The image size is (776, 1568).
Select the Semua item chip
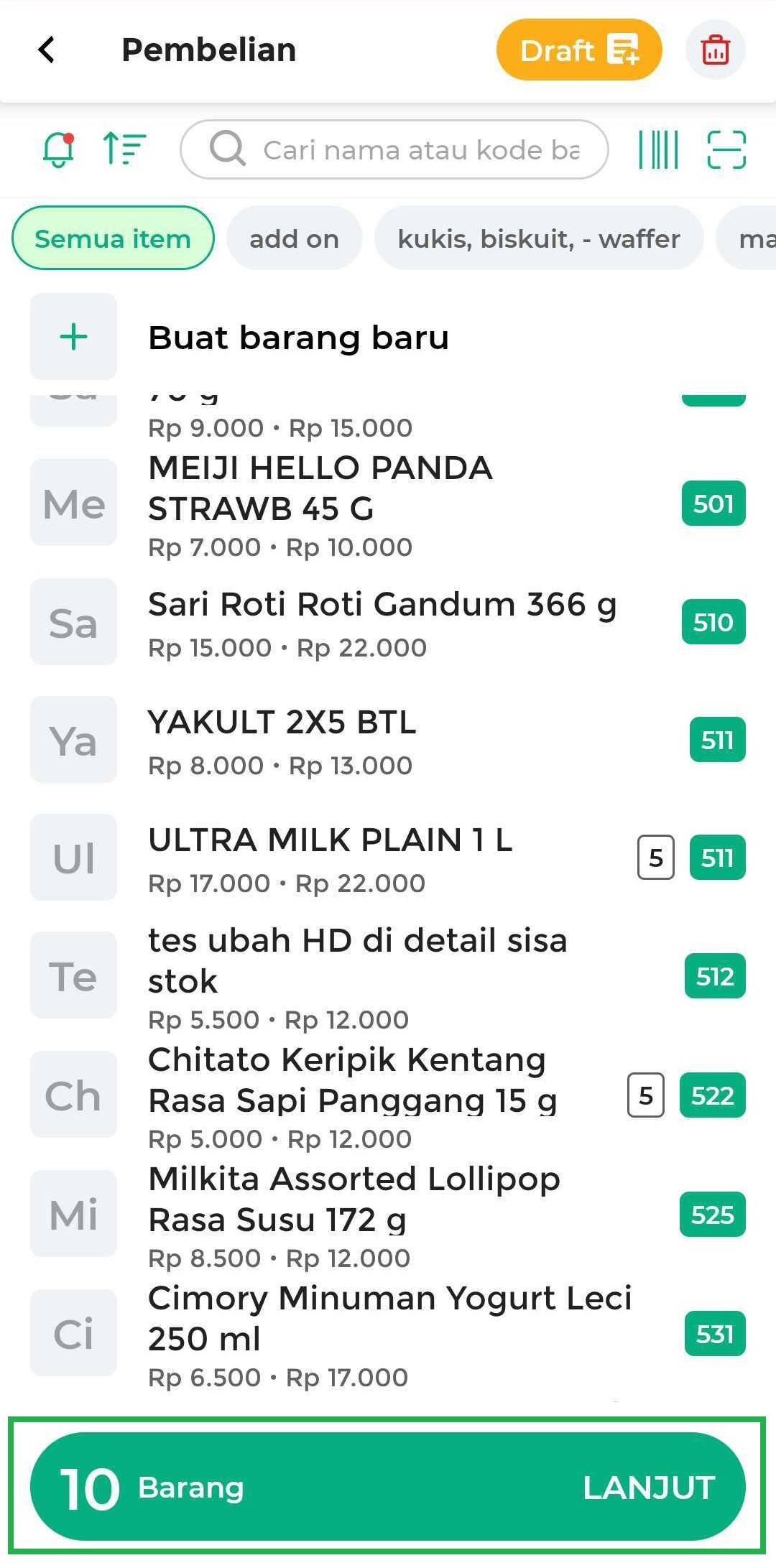(x=113, y=238)
